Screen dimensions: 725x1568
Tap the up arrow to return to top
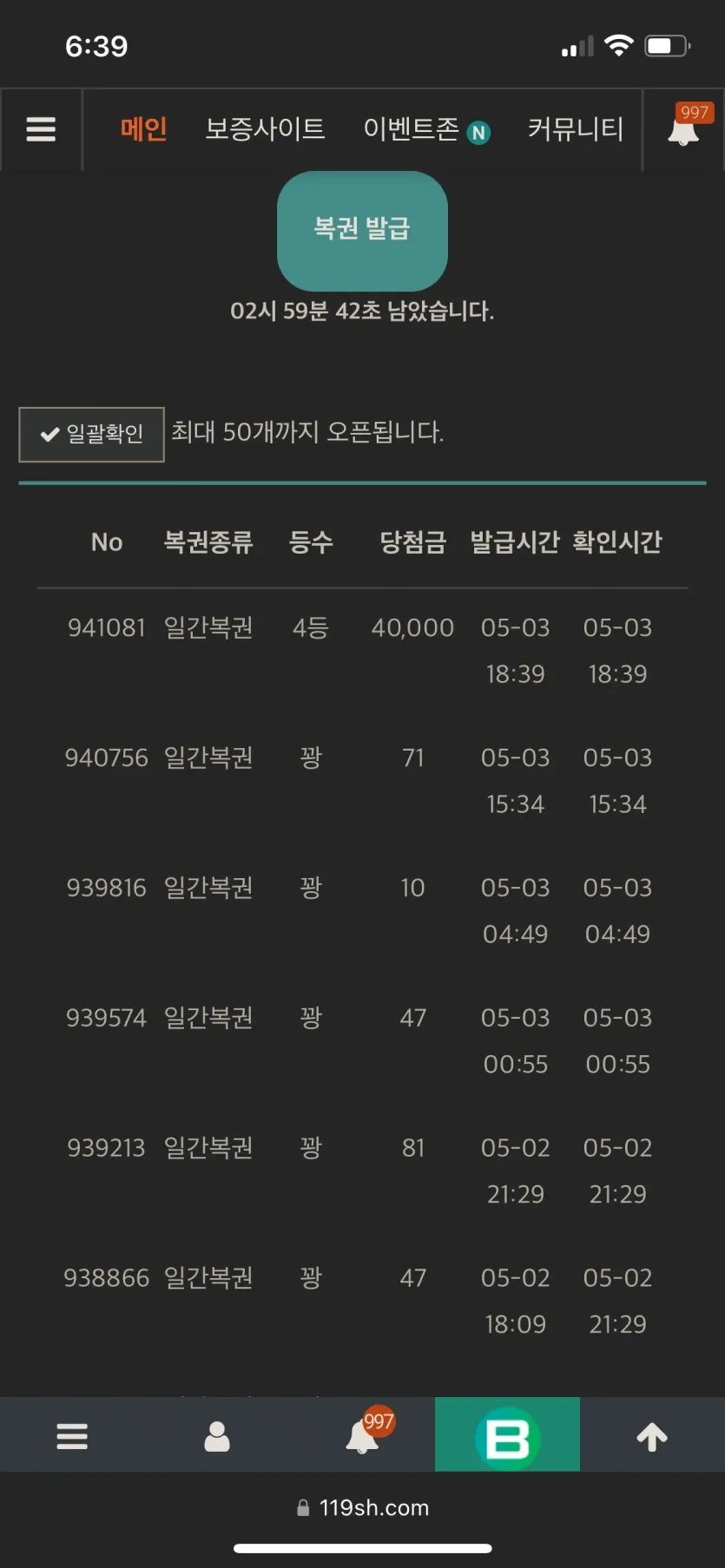click(x=652, y=1437)
